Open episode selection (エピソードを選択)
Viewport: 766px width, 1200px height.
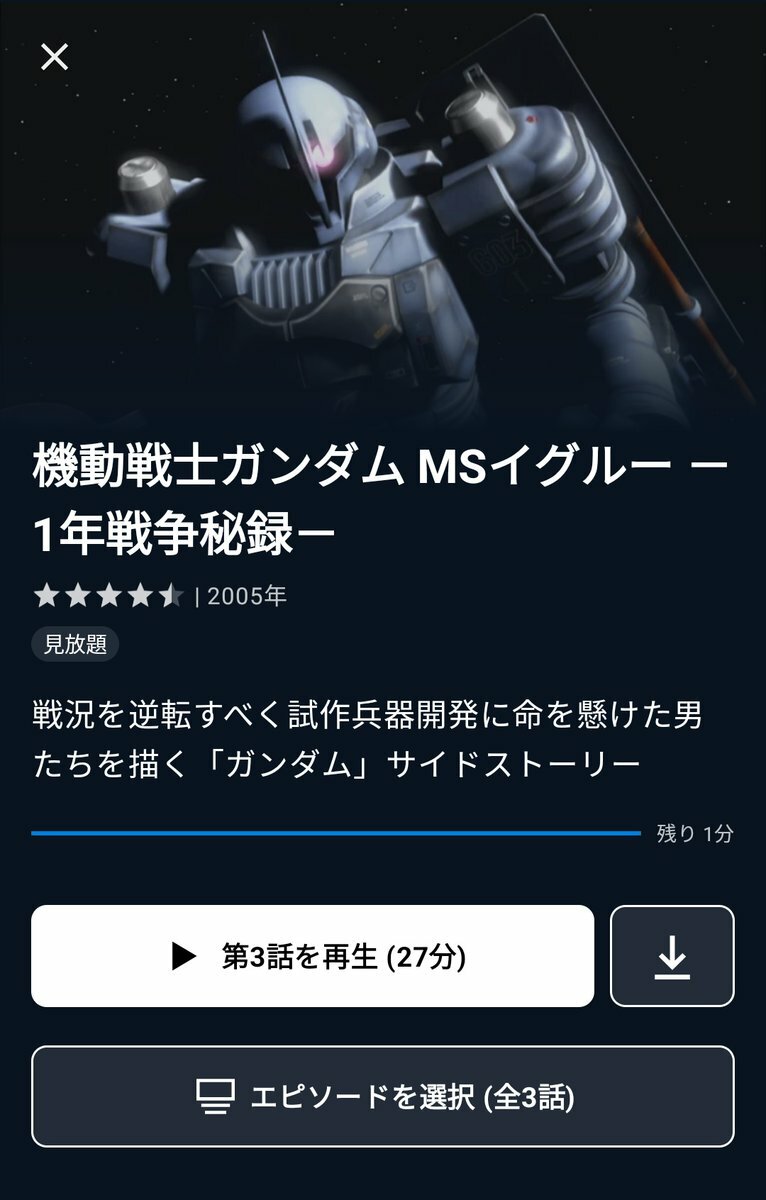coord(383,1097)
